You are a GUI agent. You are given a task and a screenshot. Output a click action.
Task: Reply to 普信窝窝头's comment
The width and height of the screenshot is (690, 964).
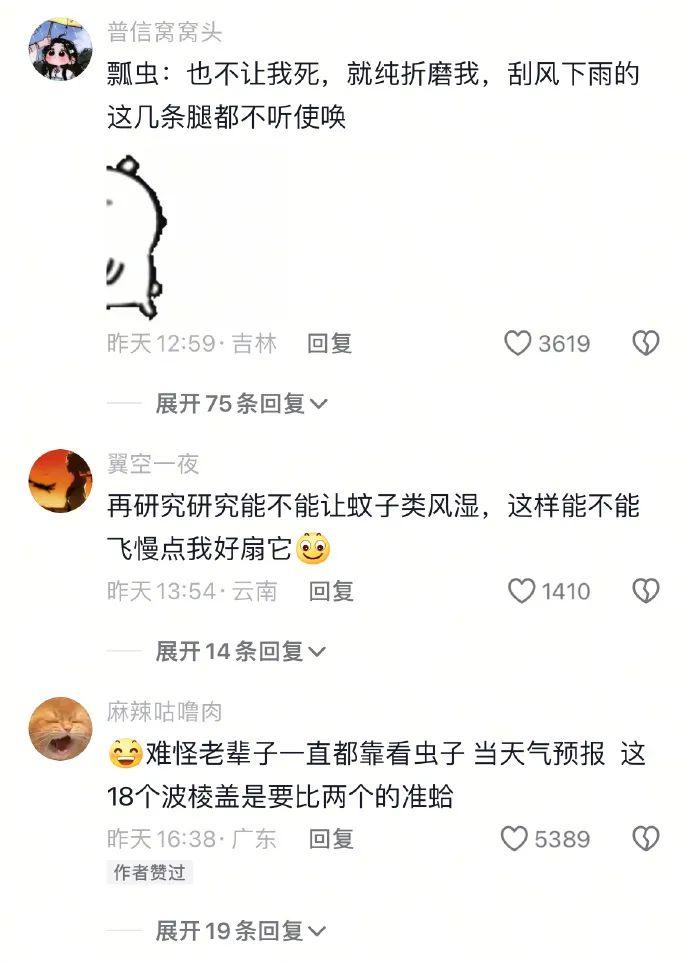coord(330,344)
